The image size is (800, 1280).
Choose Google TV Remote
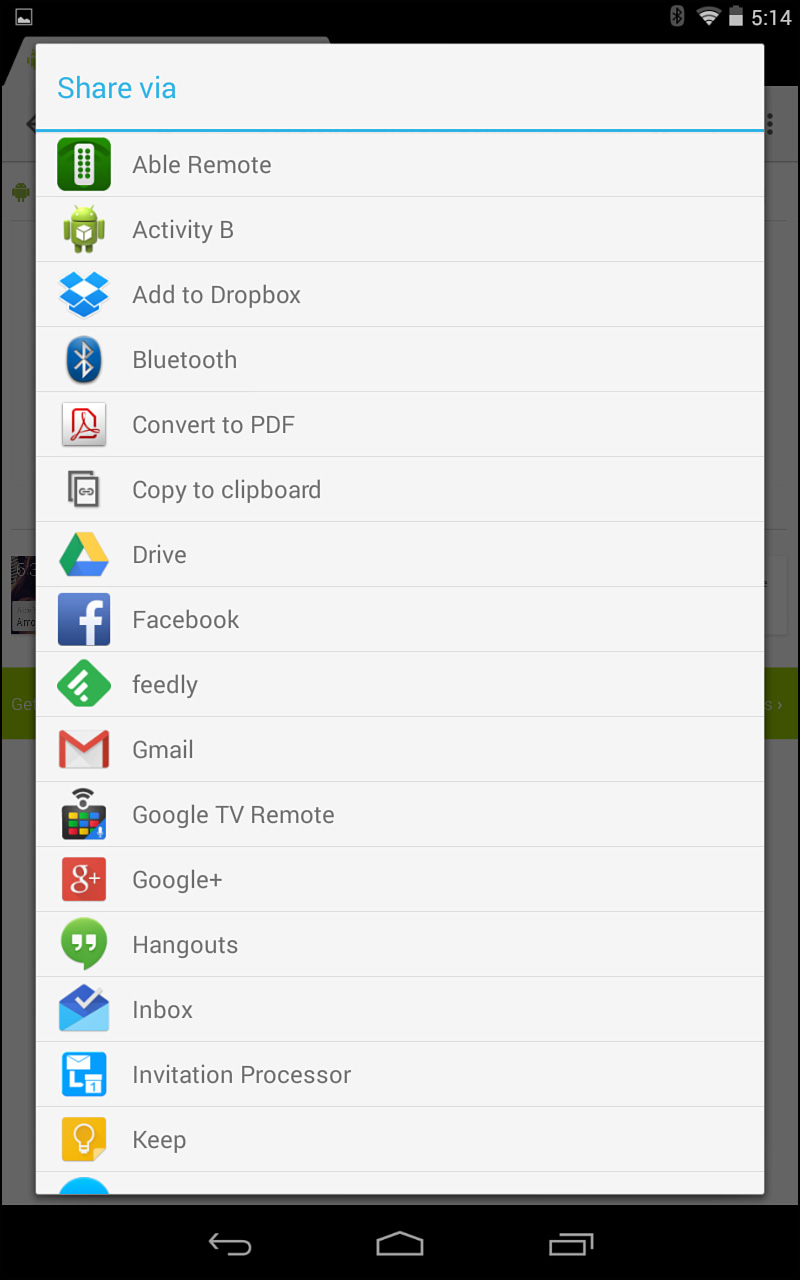click(400, 814)
